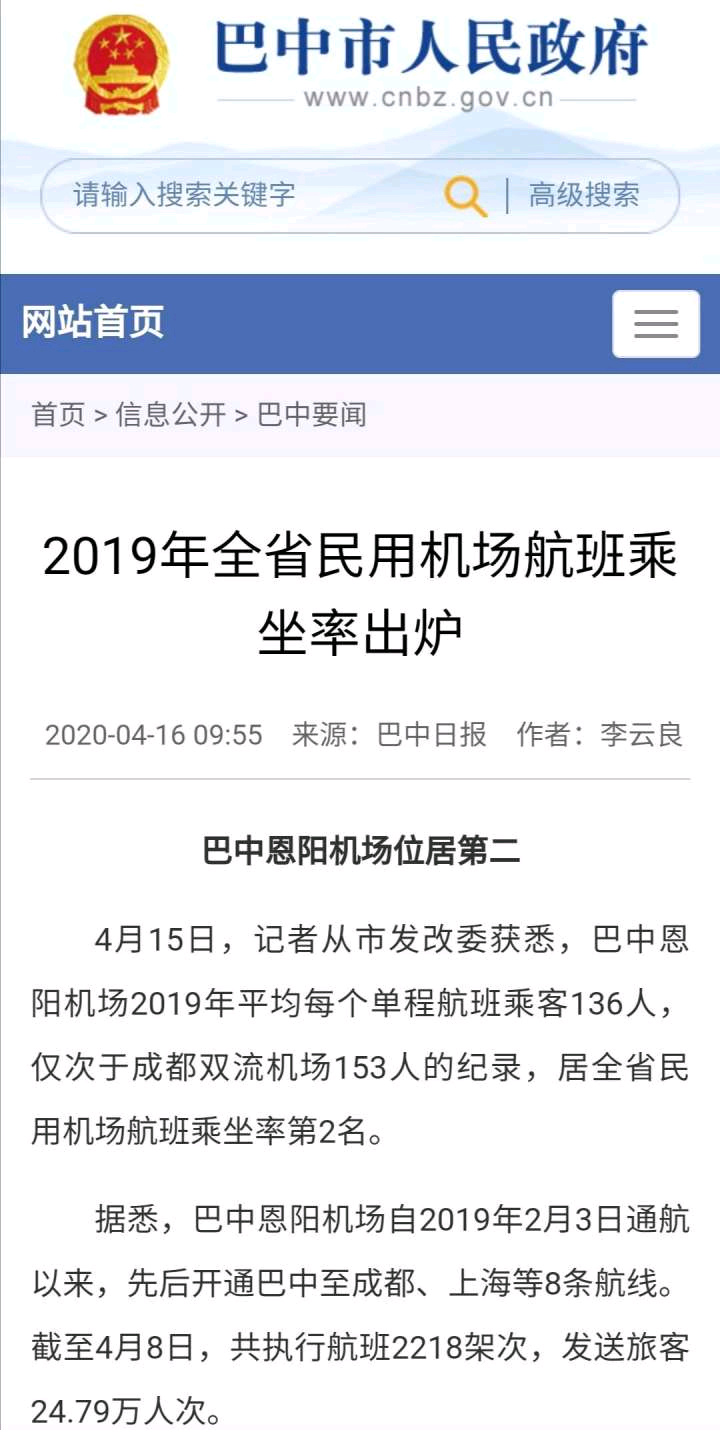Go to 网站首页

[93, 323]
